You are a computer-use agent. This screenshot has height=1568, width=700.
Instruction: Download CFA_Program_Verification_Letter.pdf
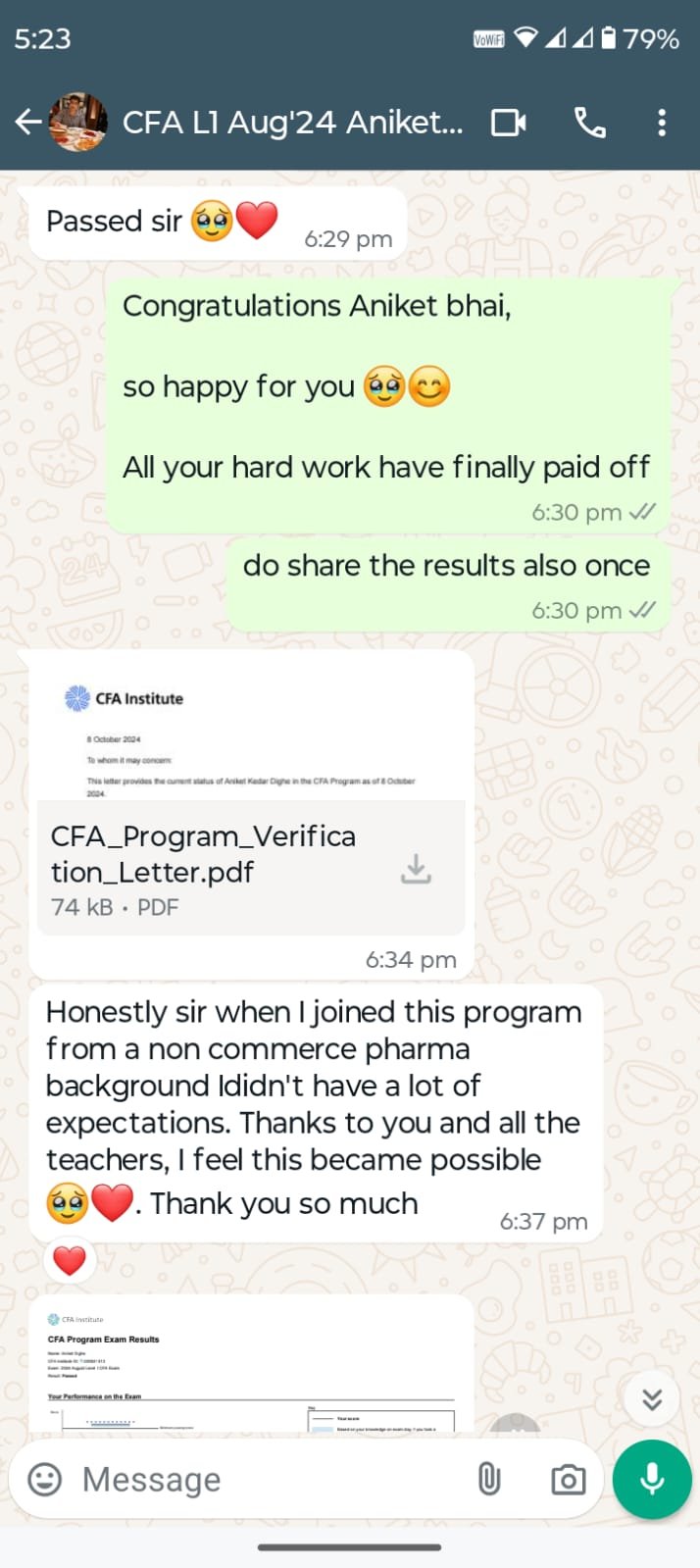[x=416, y=869]
